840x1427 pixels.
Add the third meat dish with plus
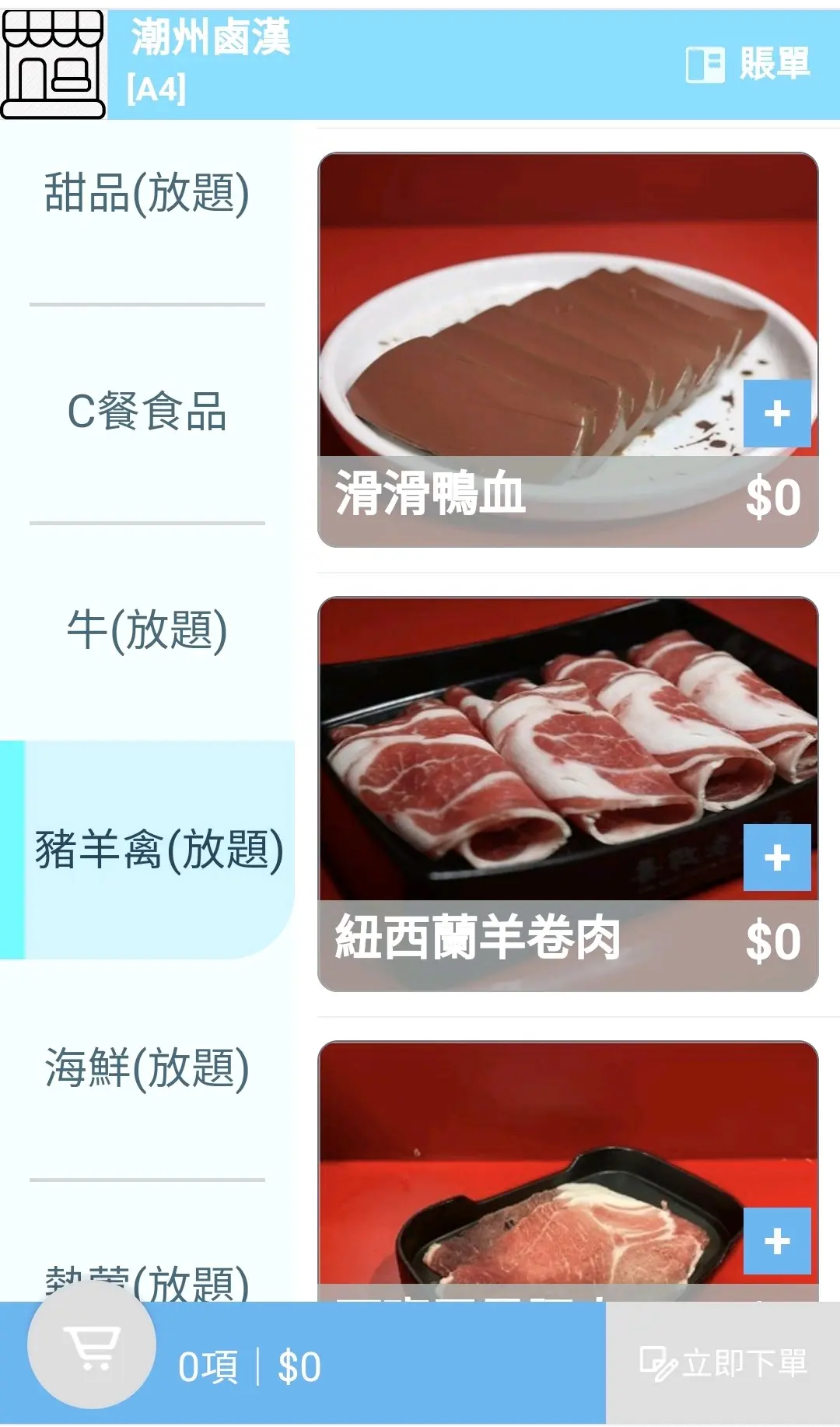776,1241
